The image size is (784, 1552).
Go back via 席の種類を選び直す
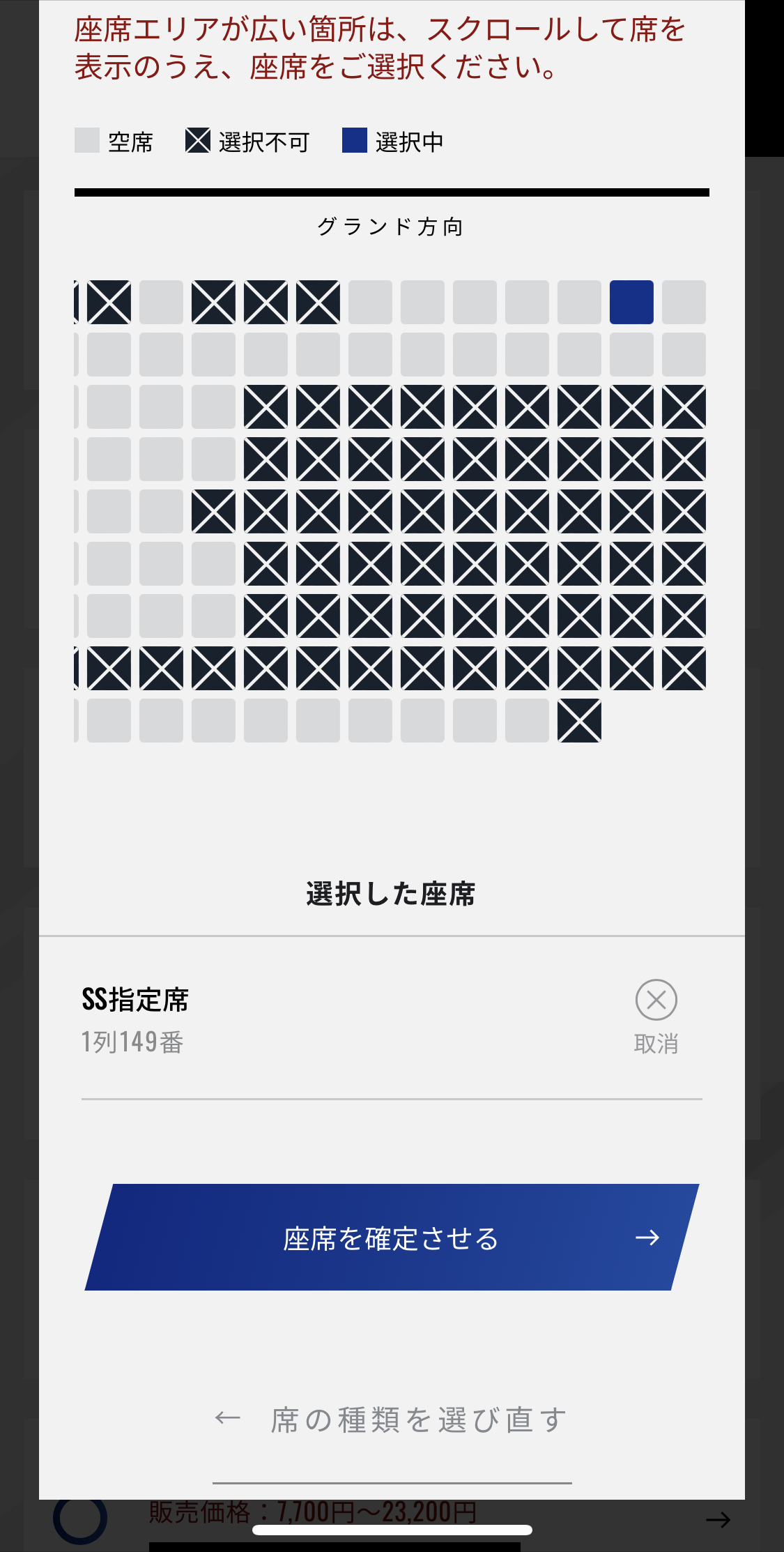pos(392,1420)
